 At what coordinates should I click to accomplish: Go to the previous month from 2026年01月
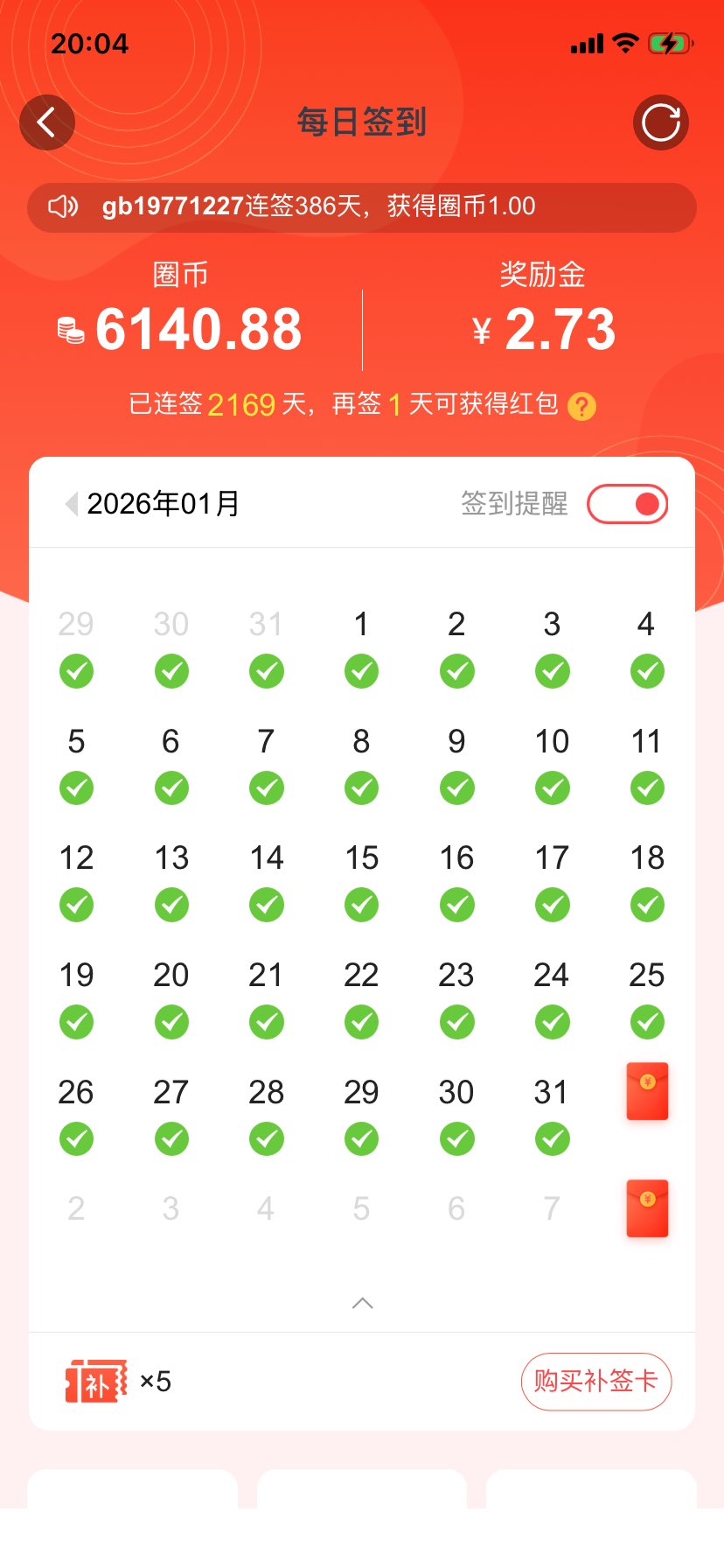(x=72, y=504)
